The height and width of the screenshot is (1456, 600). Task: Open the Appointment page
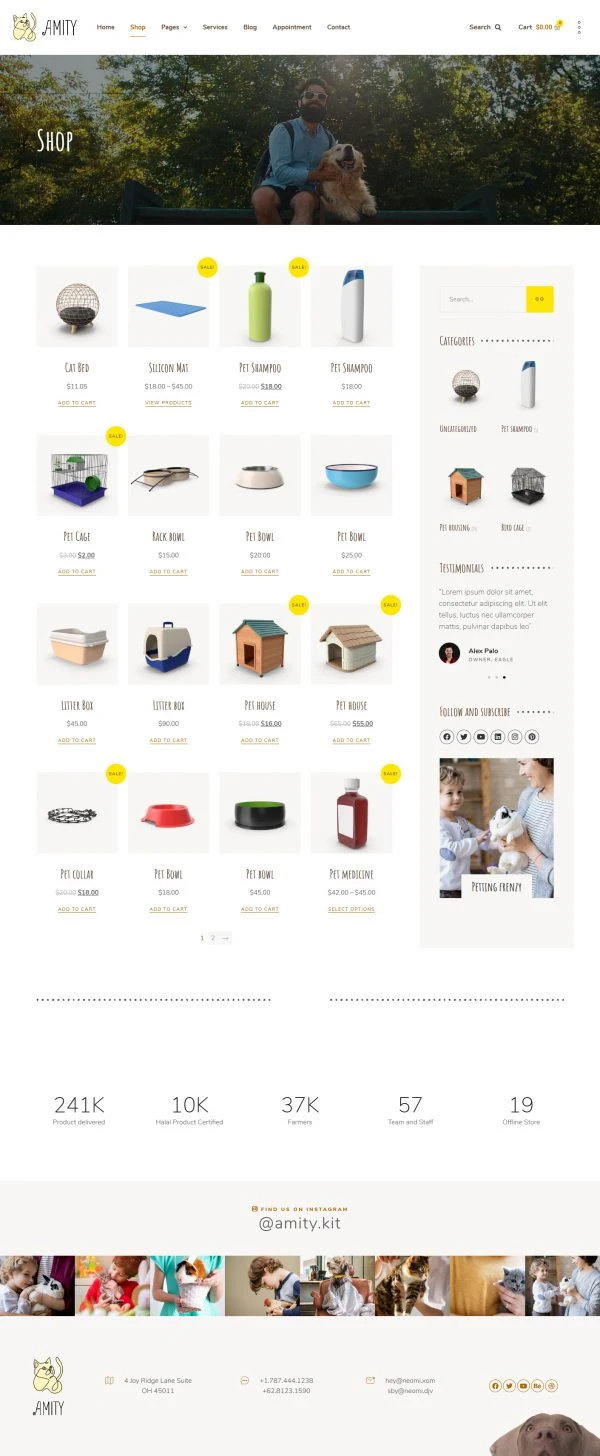(291, 27)
